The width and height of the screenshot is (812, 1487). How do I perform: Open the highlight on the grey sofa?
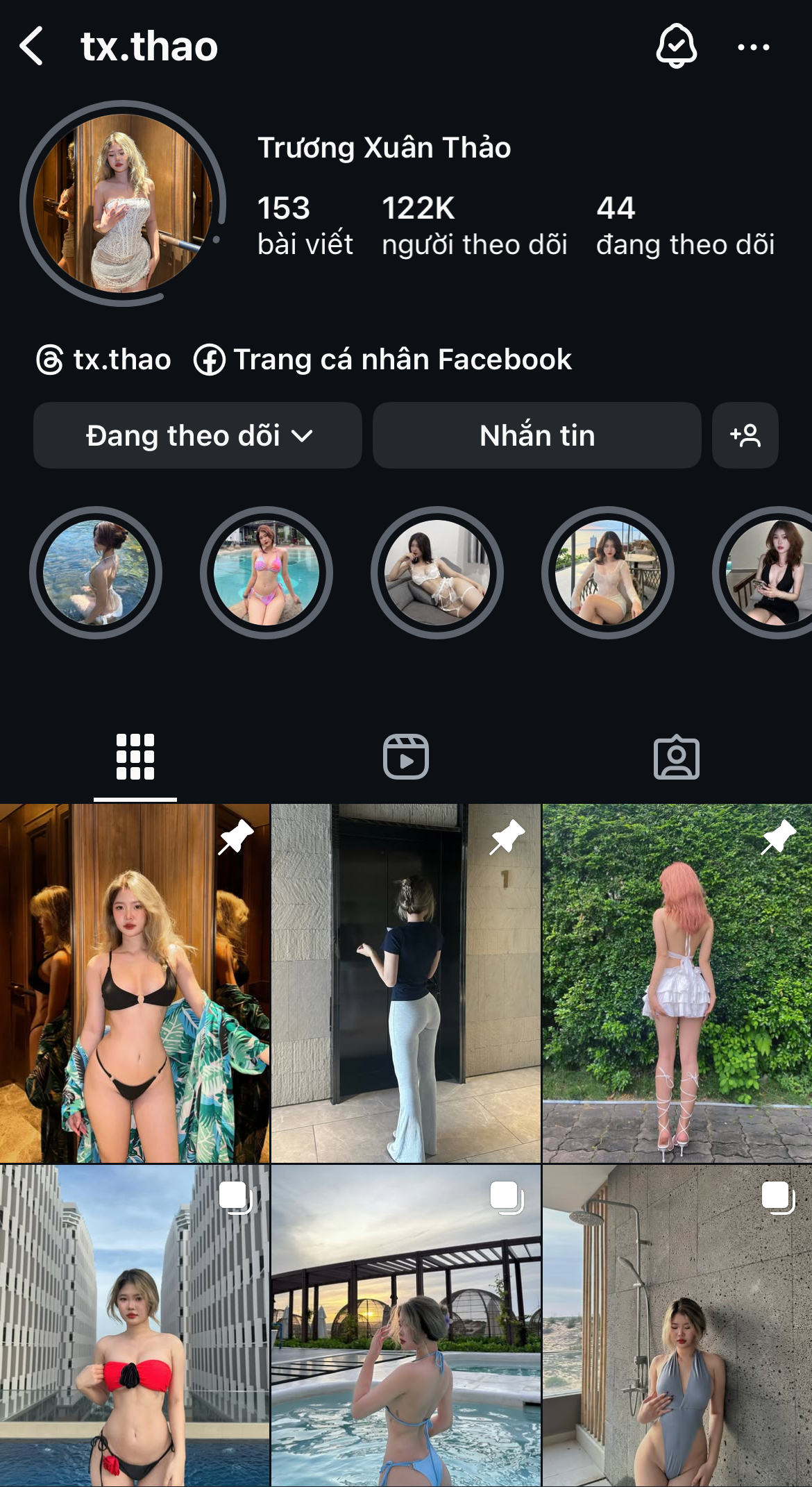point(437,573)
